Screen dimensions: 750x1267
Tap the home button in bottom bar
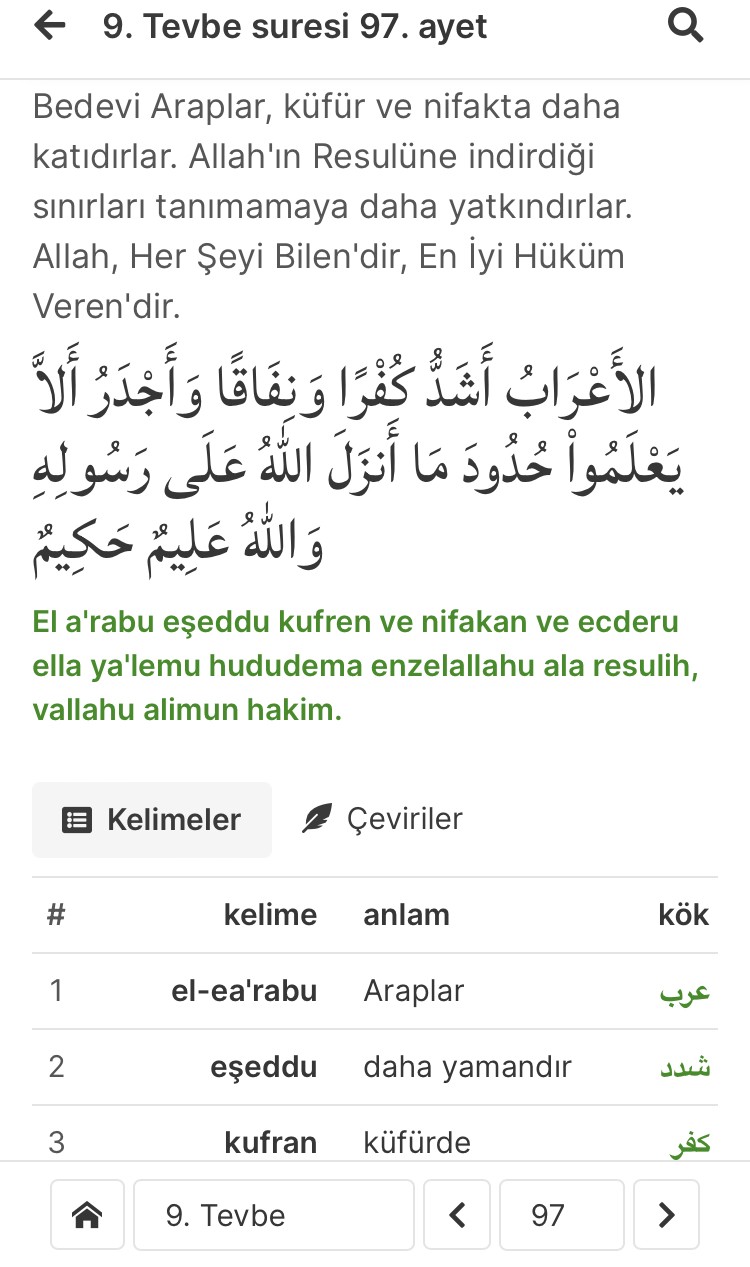(x=88, y=1215)
